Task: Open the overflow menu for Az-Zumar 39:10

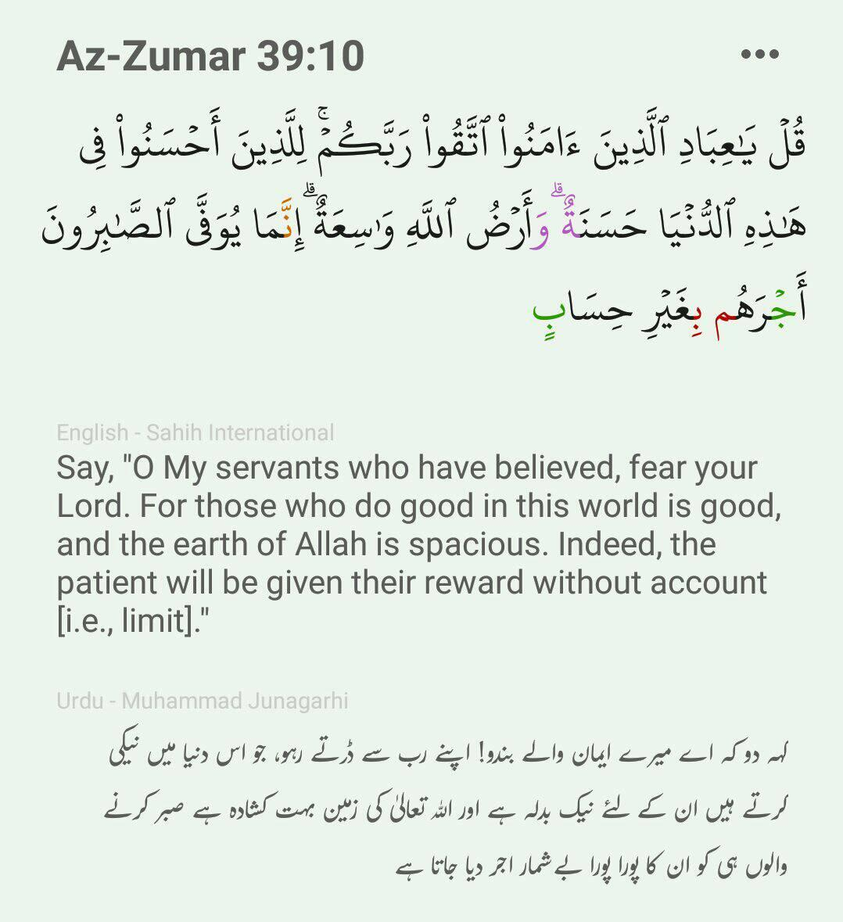Action: [x=759, y=55]
